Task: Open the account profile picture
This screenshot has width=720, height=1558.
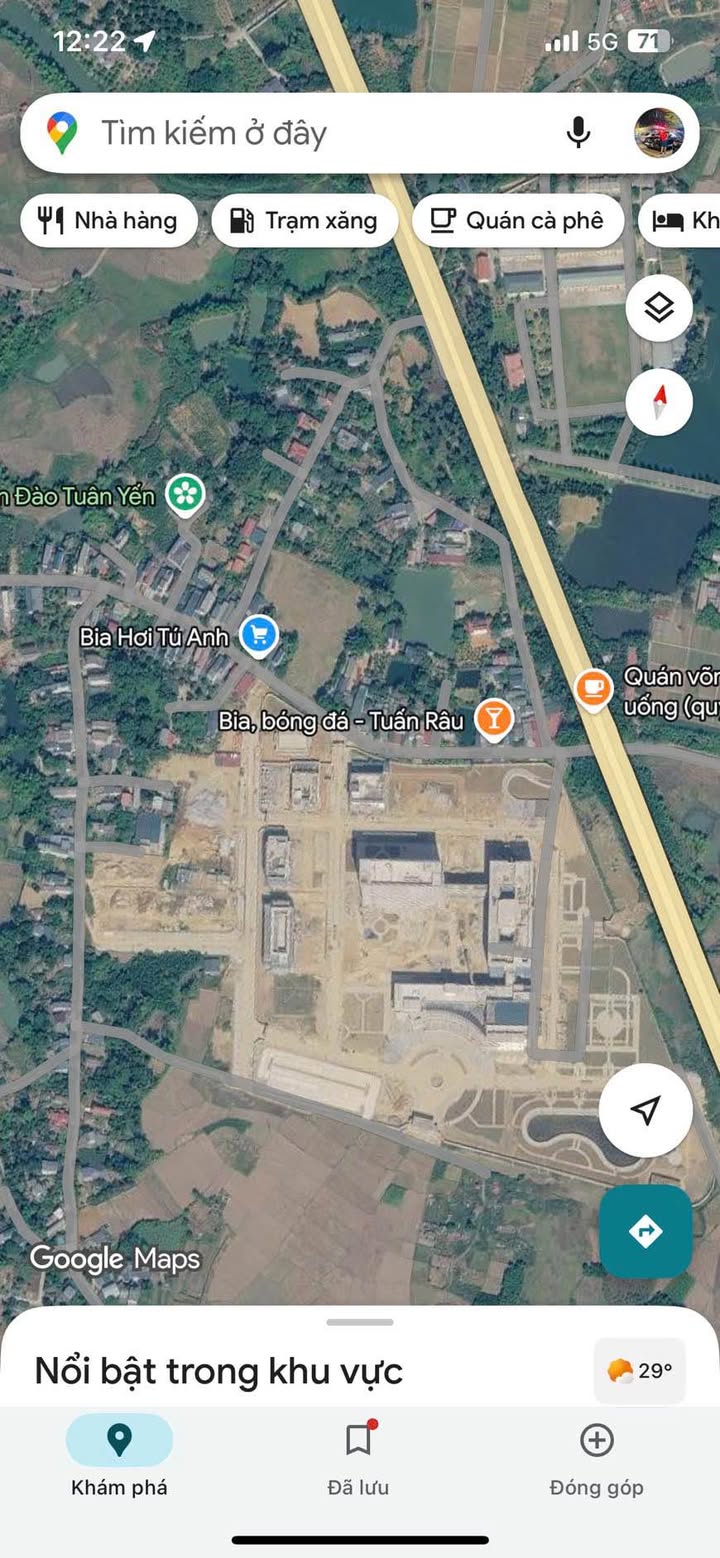Action: click(x=659, y=133)
